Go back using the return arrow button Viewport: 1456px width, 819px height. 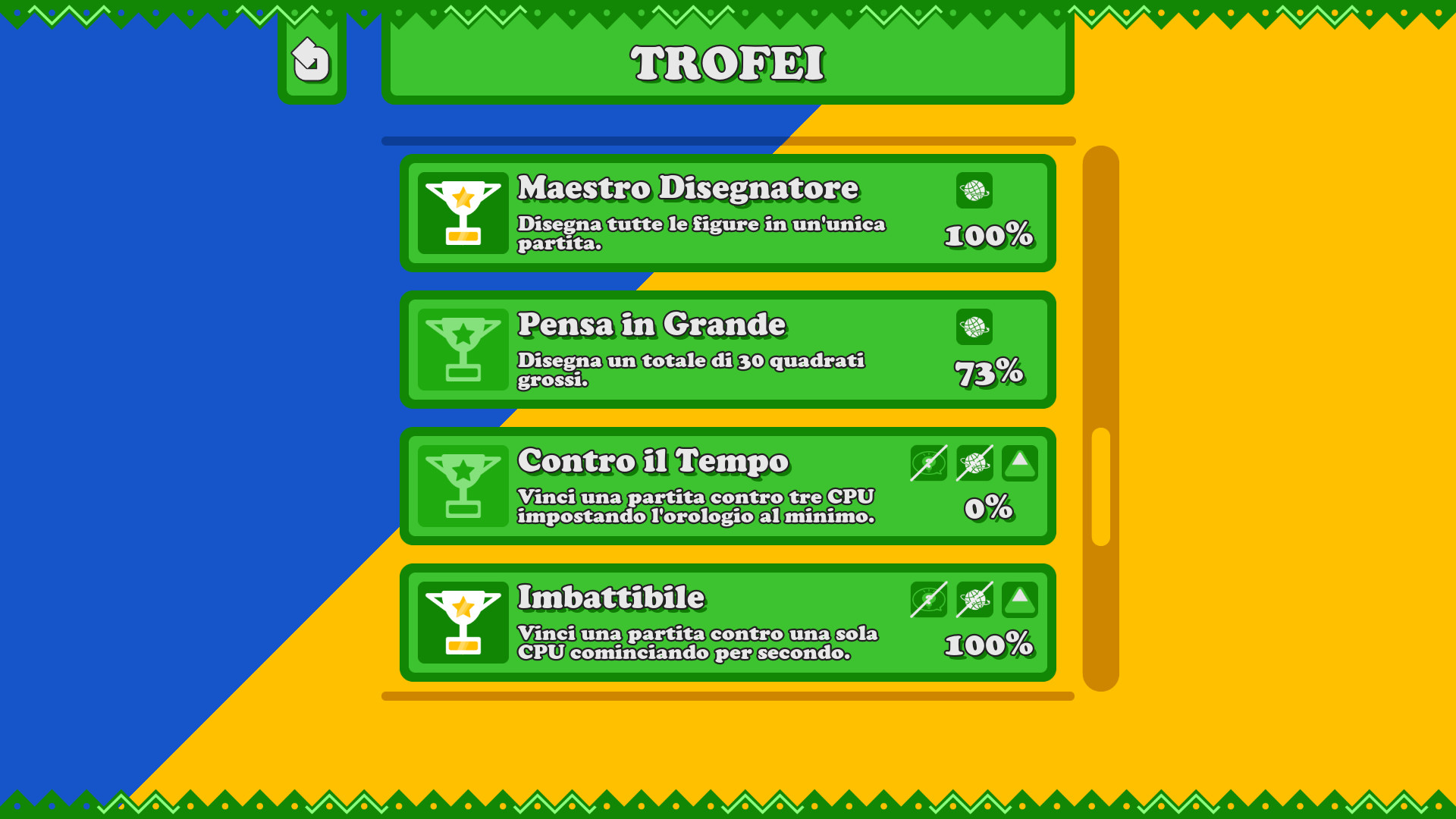pos(312,59)
